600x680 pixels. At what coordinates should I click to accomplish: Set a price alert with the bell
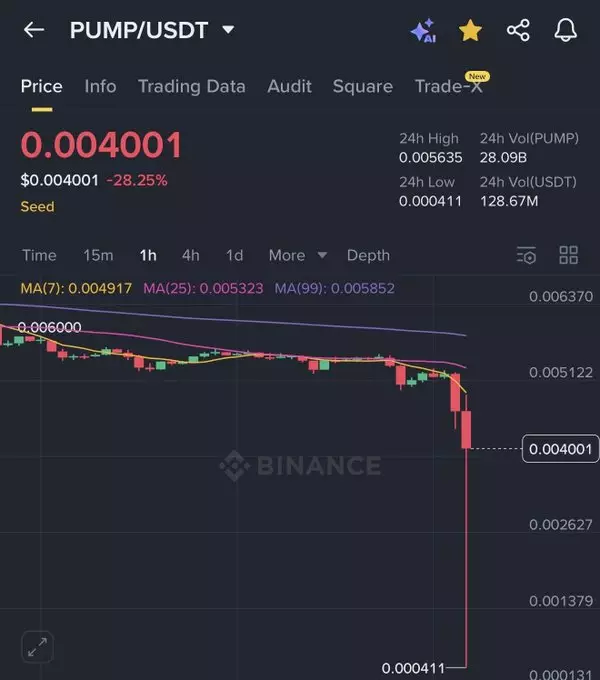click(x=565, y=31)
